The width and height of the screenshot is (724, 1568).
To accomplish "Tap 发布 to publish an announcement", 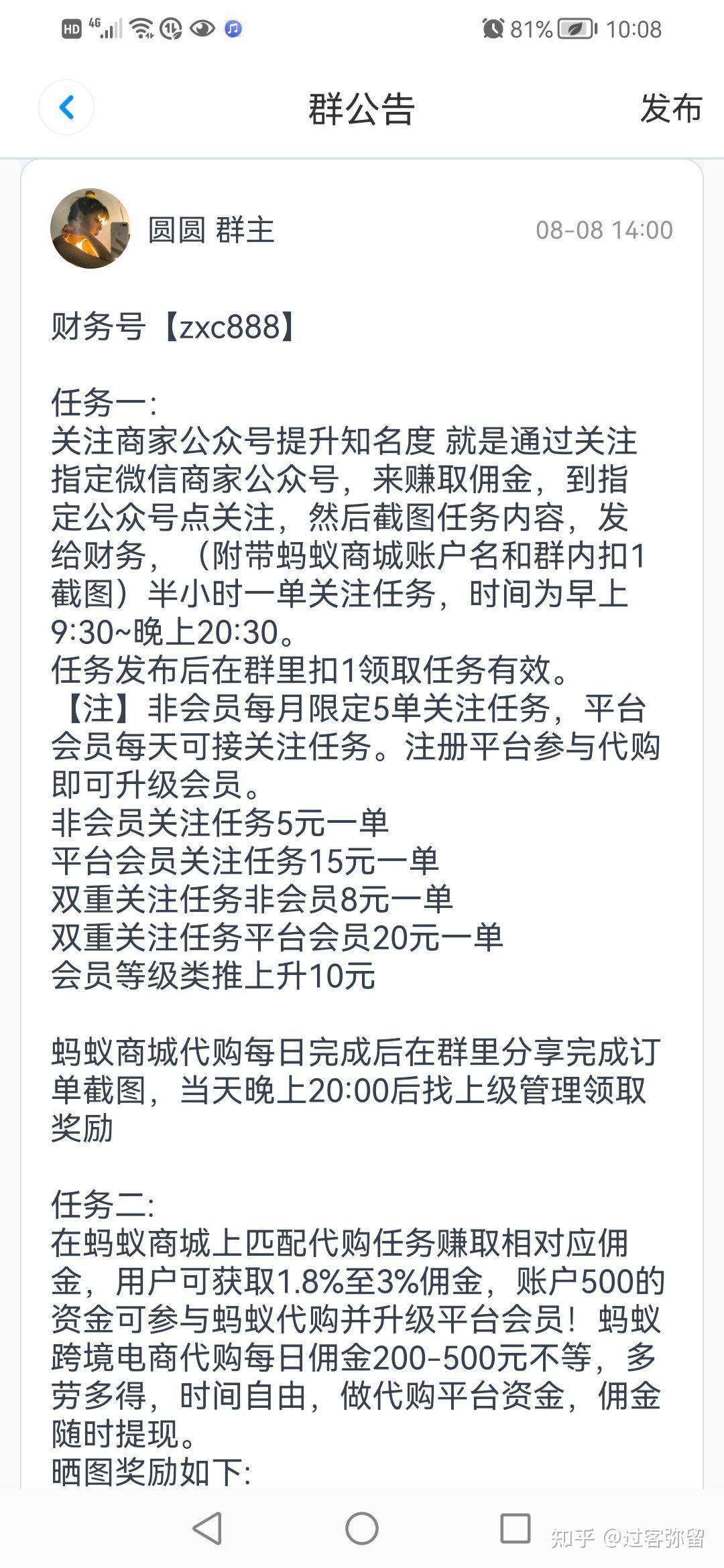I will 671,109.
